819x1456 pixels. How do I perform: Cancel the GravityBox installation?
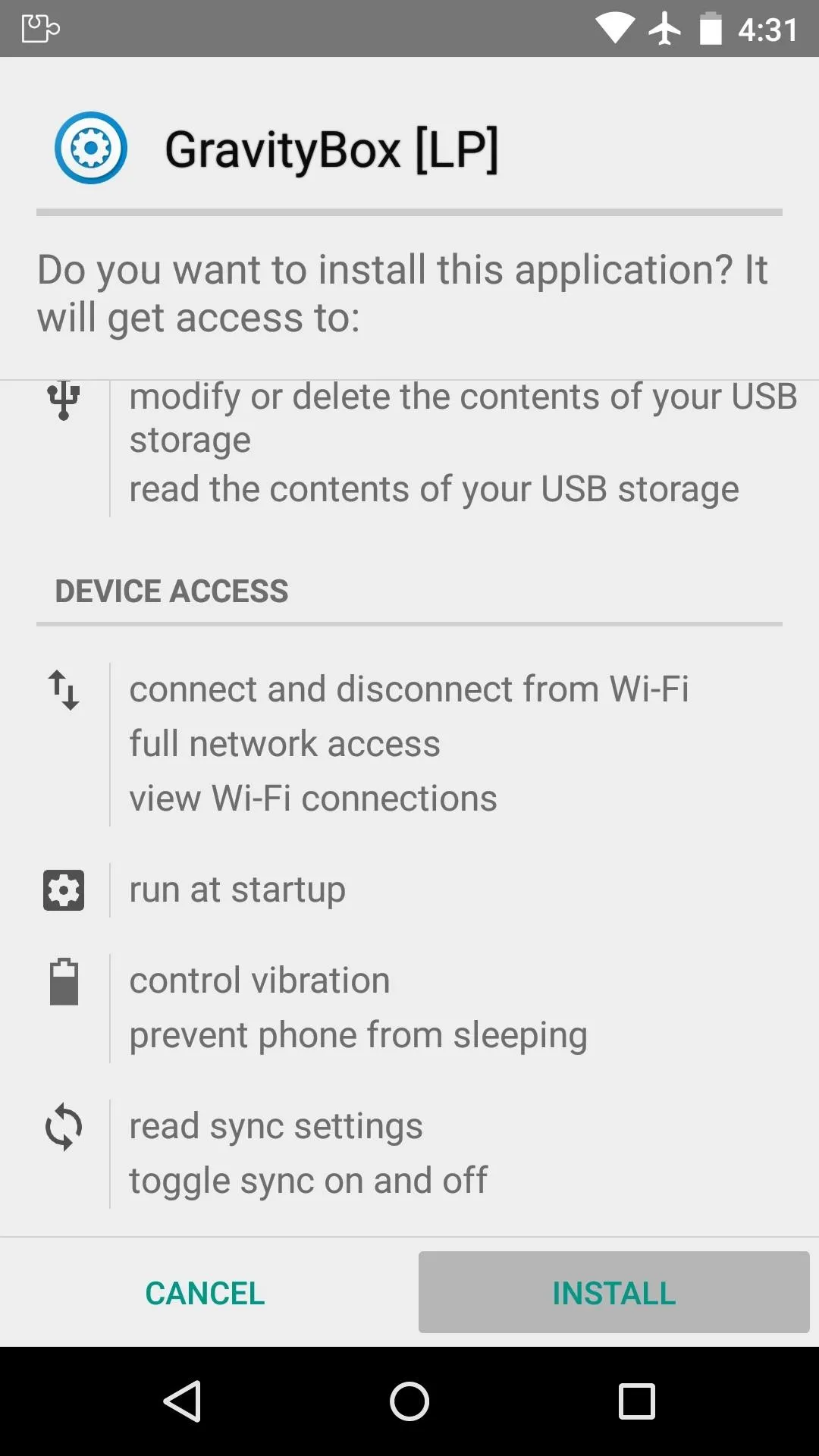pyautogui.click(x=205, y=1292)
